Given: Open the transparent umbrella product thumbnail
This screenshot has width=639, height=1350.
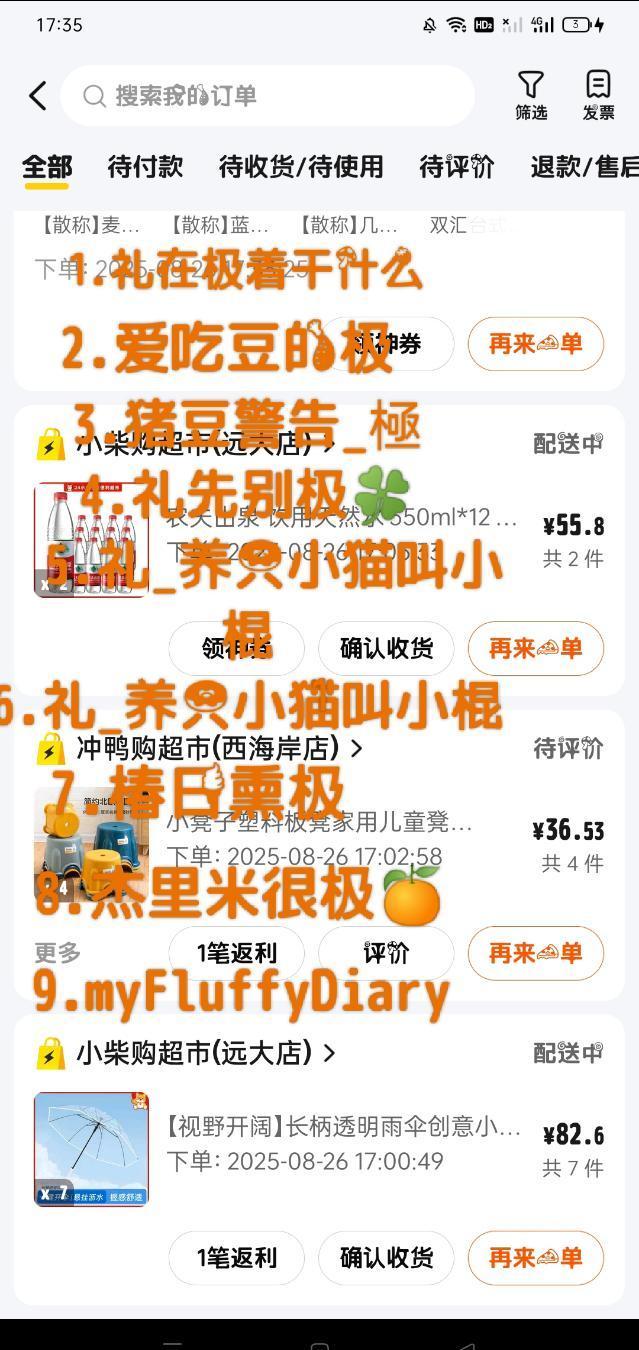Looking at the screenshot, I should pyautogui.click(x=91, y=1149).
